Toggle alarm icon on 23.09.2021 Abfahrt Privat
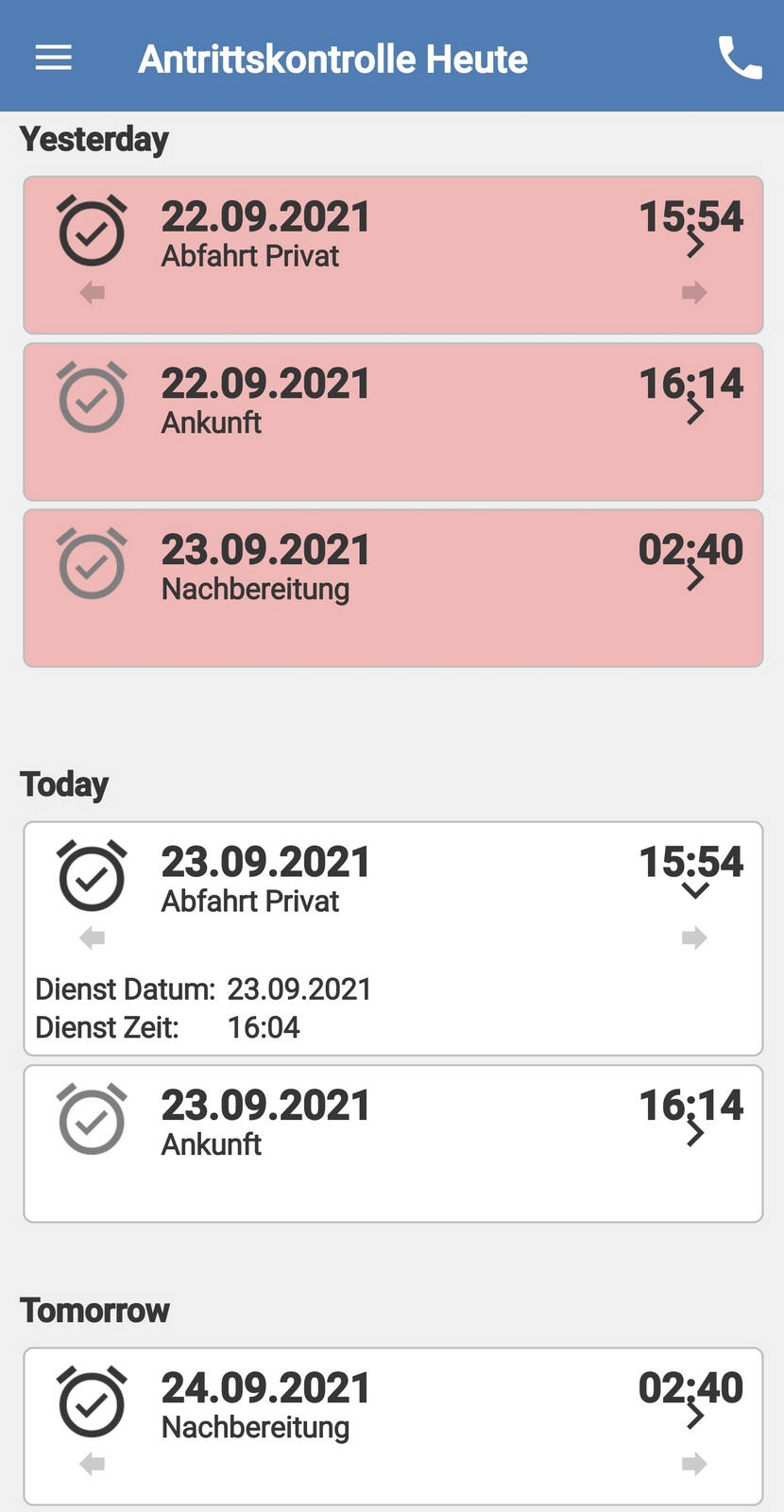The width and height of the screenshot is (784, 1512). (92, 876)
